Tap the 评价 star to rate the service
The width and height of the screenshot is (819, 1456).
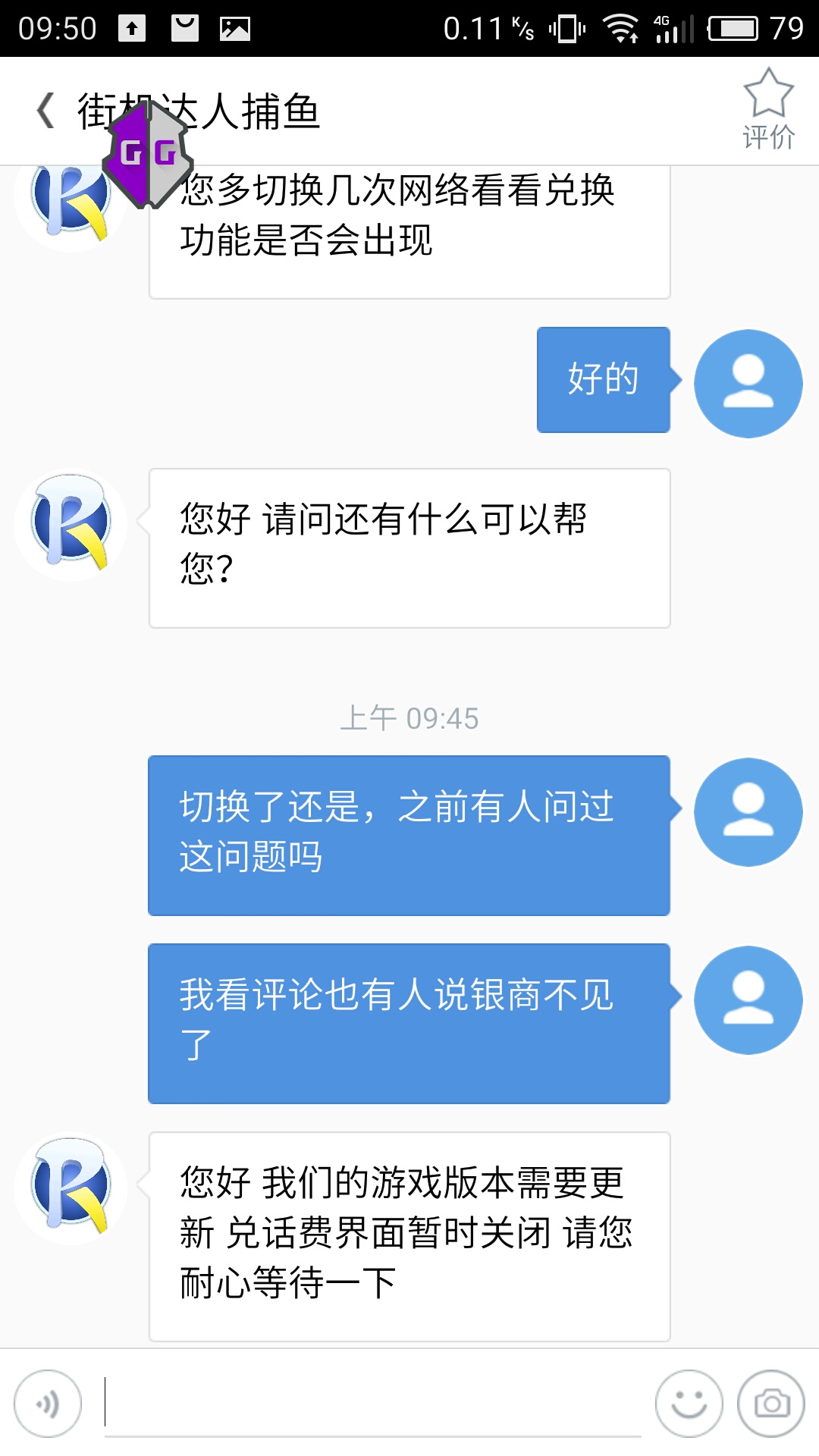(x=768, y=108)
